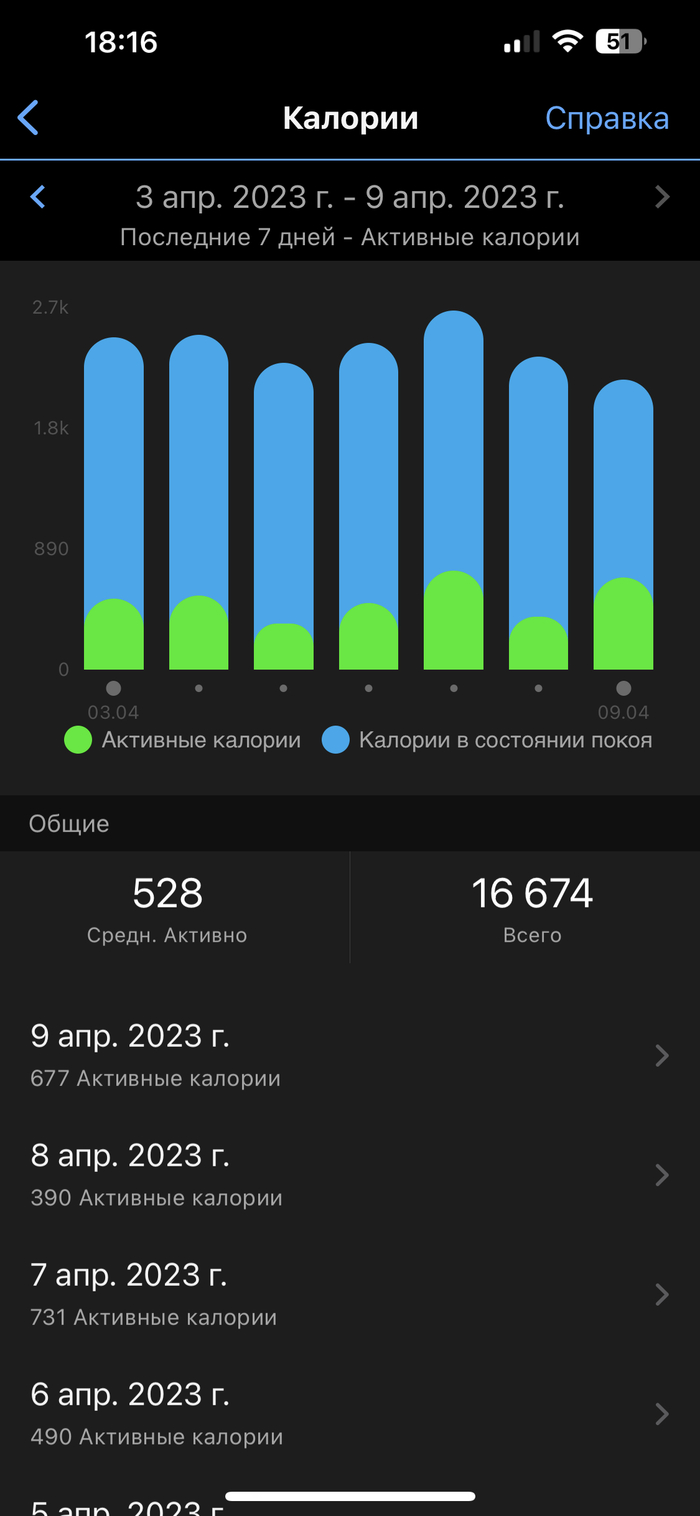Open calorie details for 6 апр. 2023 г.
The height and width of the screenshot is (1516, 700).
coord(350,1414)
